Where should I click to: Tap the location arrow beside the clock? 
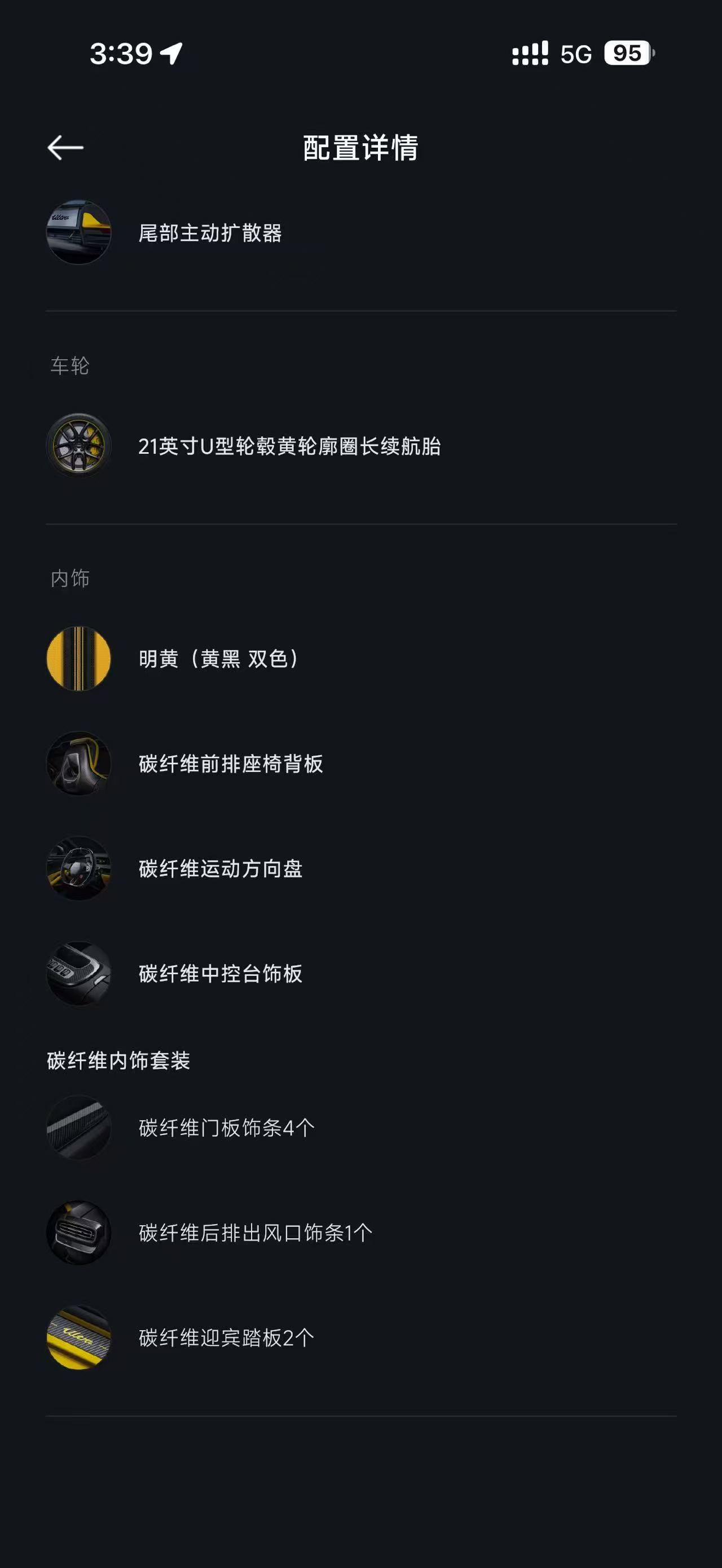coord(170,54)
